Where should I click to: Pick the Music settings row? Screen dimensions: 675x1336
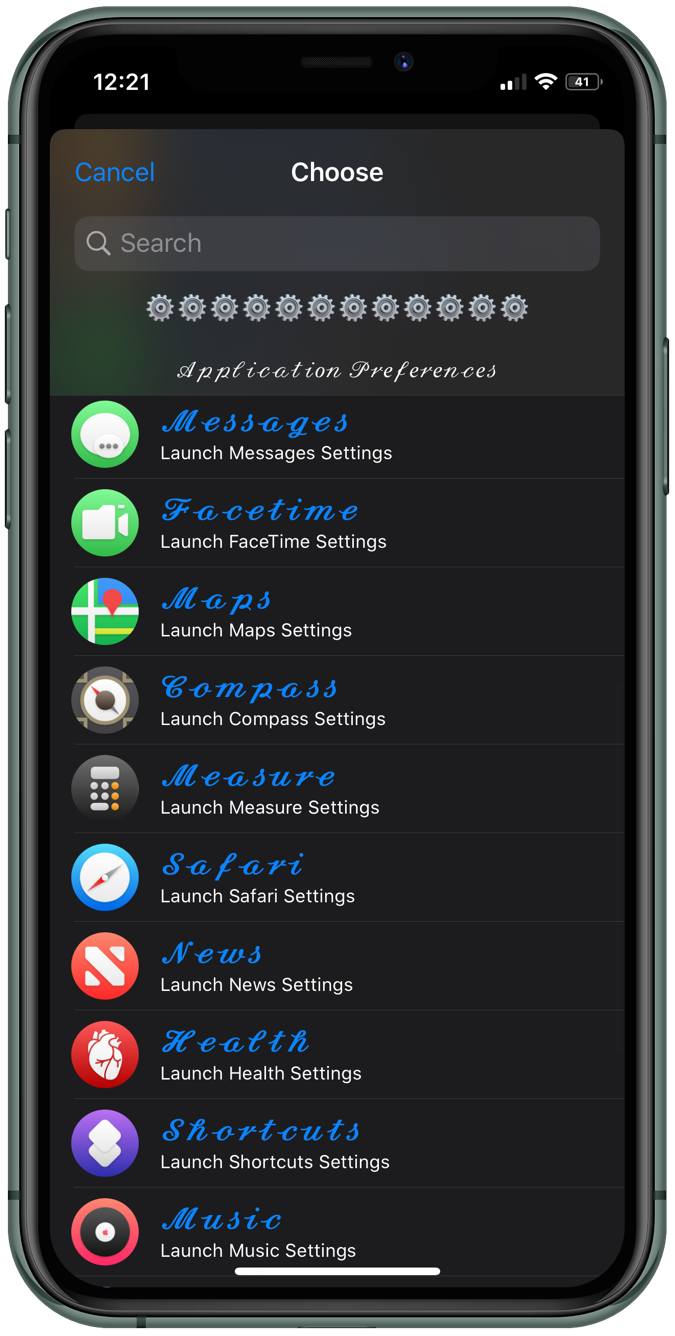(x=337, y=1232)
